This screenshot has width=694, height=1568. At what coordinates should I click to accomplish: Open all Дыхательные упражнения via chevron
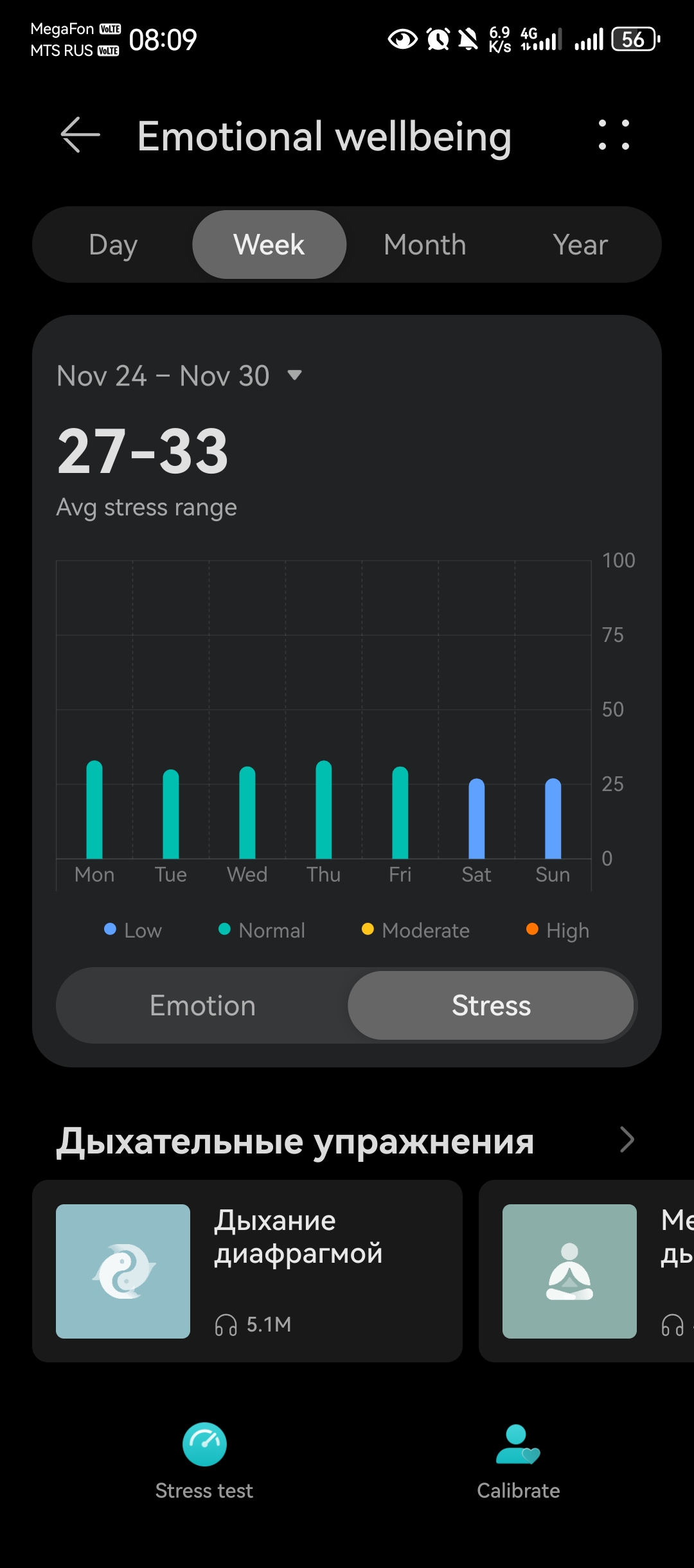coord(627,1140)
